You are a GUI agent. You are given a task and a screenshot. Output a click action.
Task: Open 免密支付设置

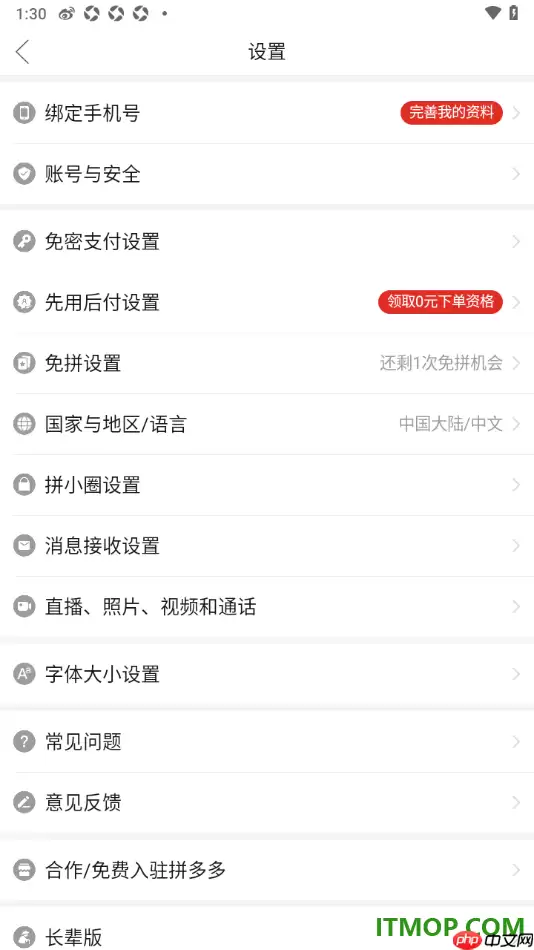(x=267, y=242)
